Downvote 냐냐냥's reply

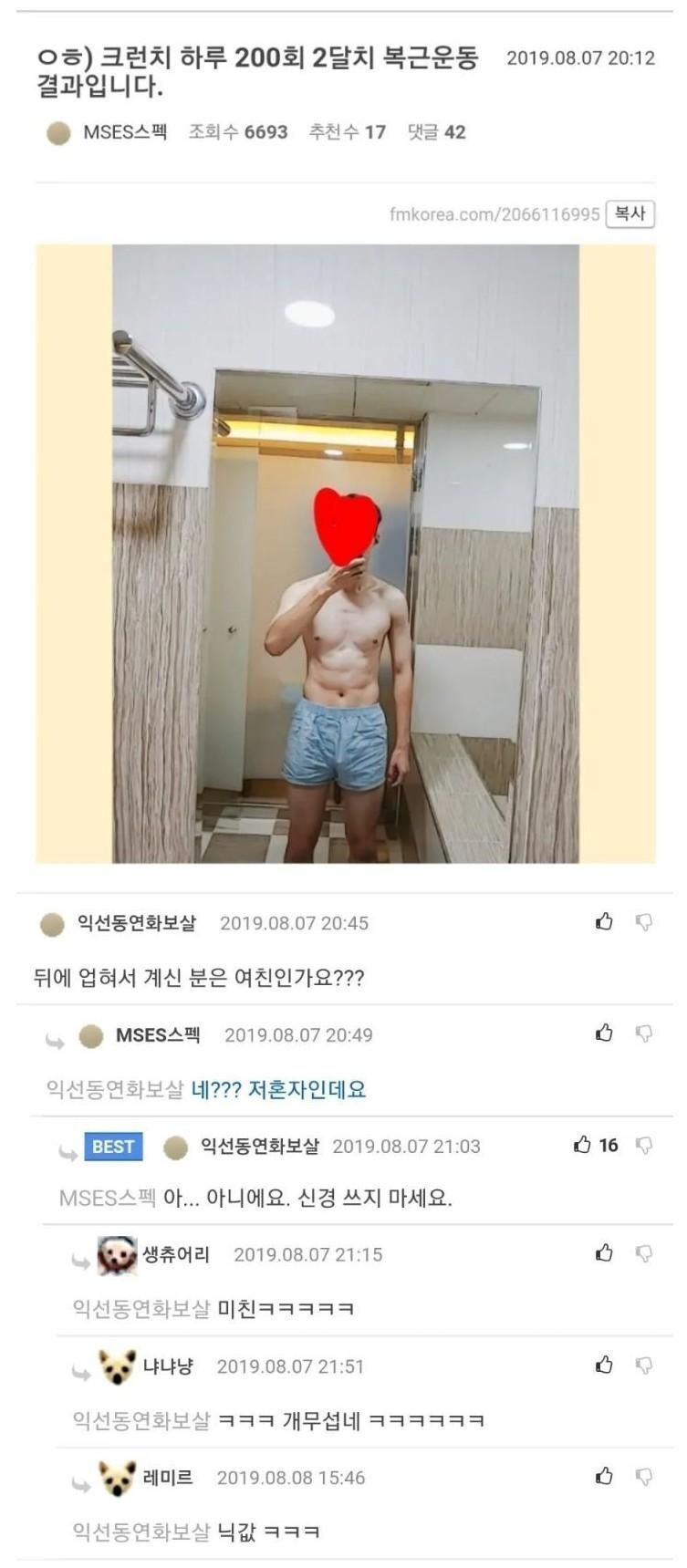(644, 1366)
